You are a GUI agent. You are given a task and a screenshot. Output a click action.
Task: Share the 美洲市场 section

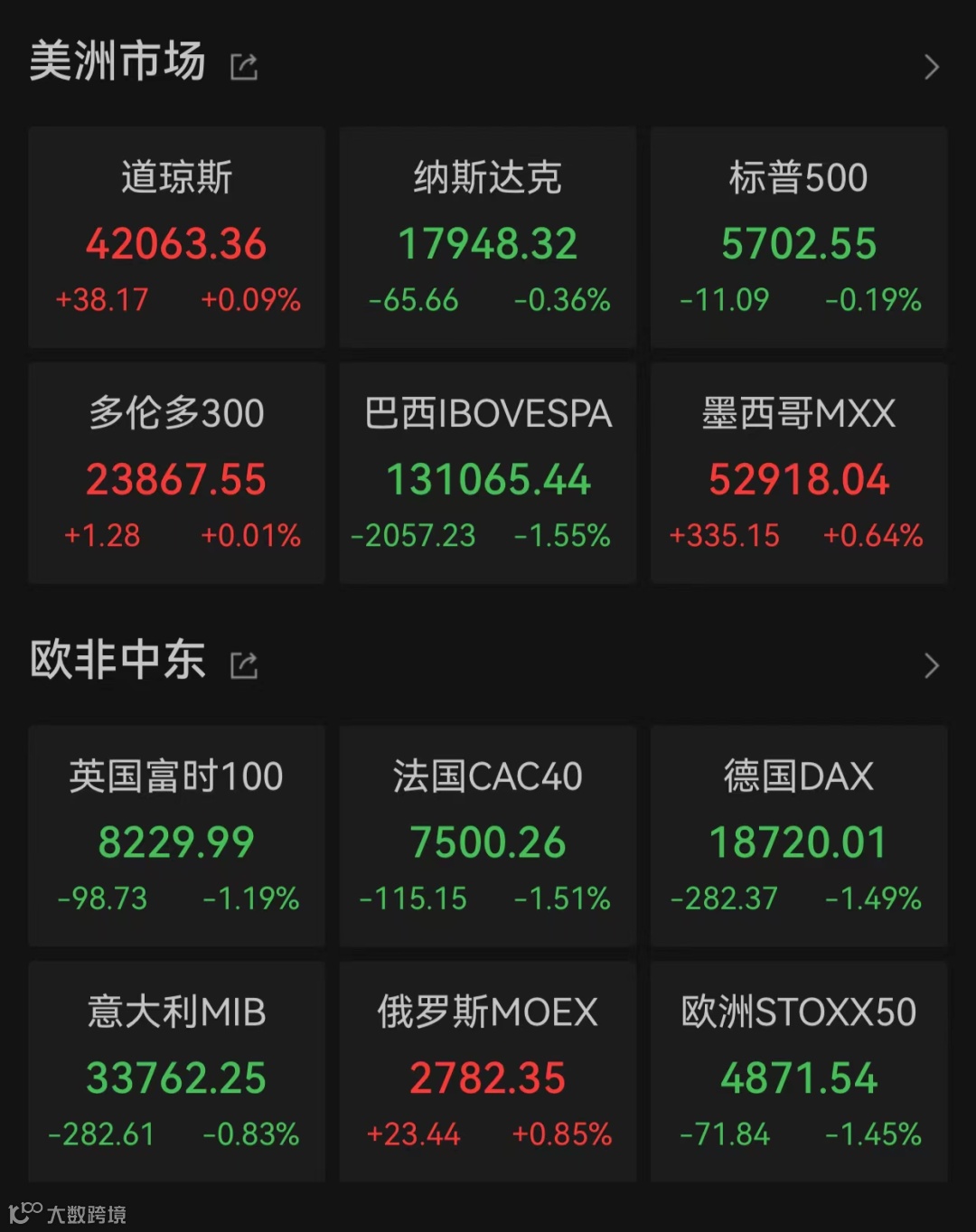click(x=244, y=67)
